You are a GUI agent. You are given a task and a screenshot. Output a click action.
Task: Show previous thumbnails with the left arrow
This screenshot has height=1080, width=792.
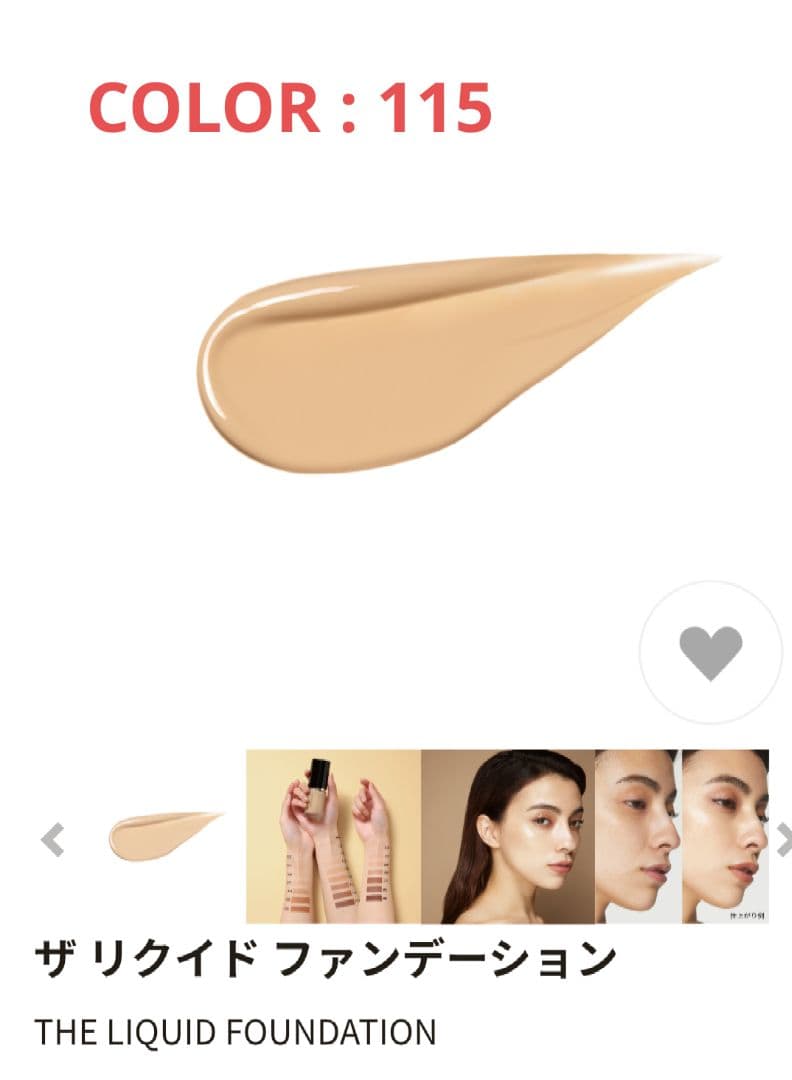pyautogui.click(x=53, y=839)
